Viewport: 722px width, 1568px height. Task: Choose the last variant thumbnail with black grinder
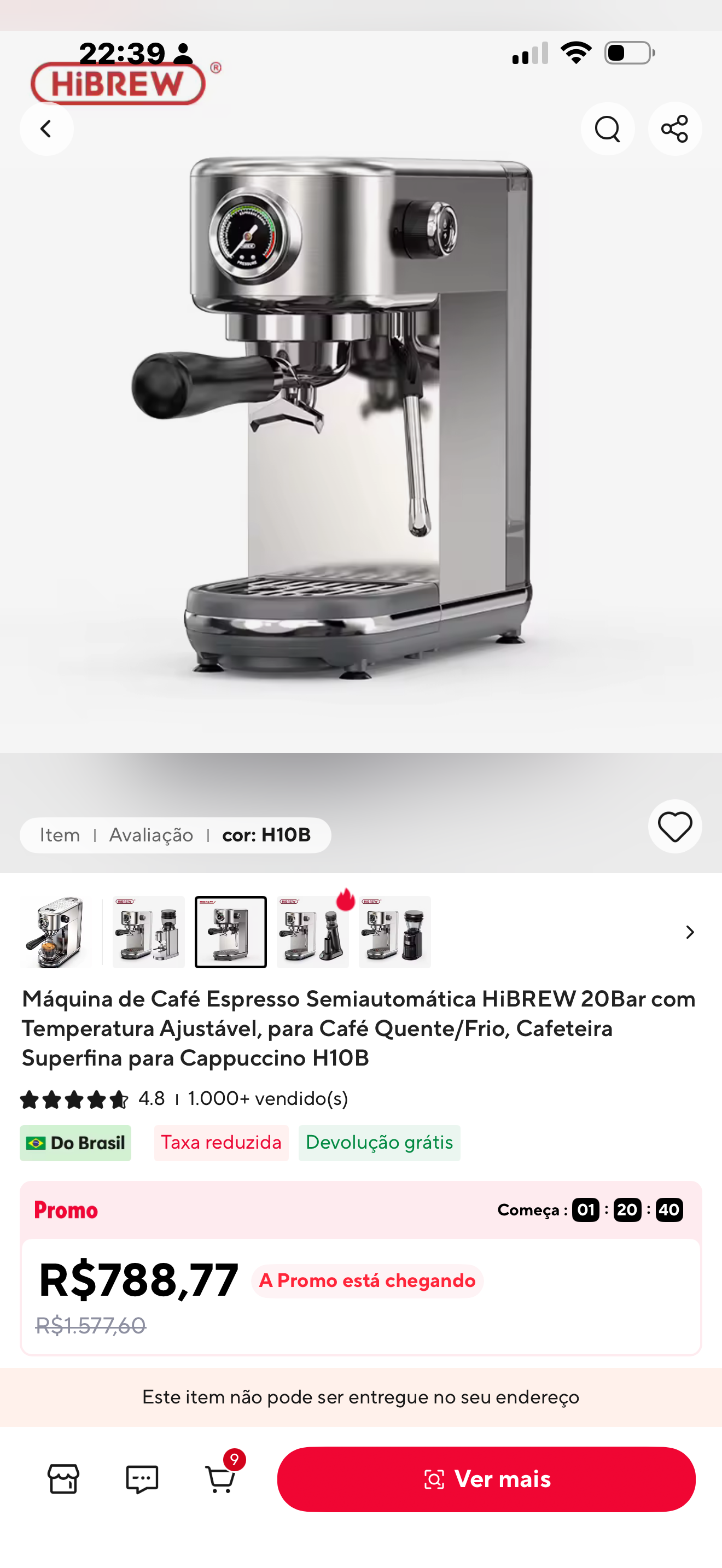click(394, 932)
